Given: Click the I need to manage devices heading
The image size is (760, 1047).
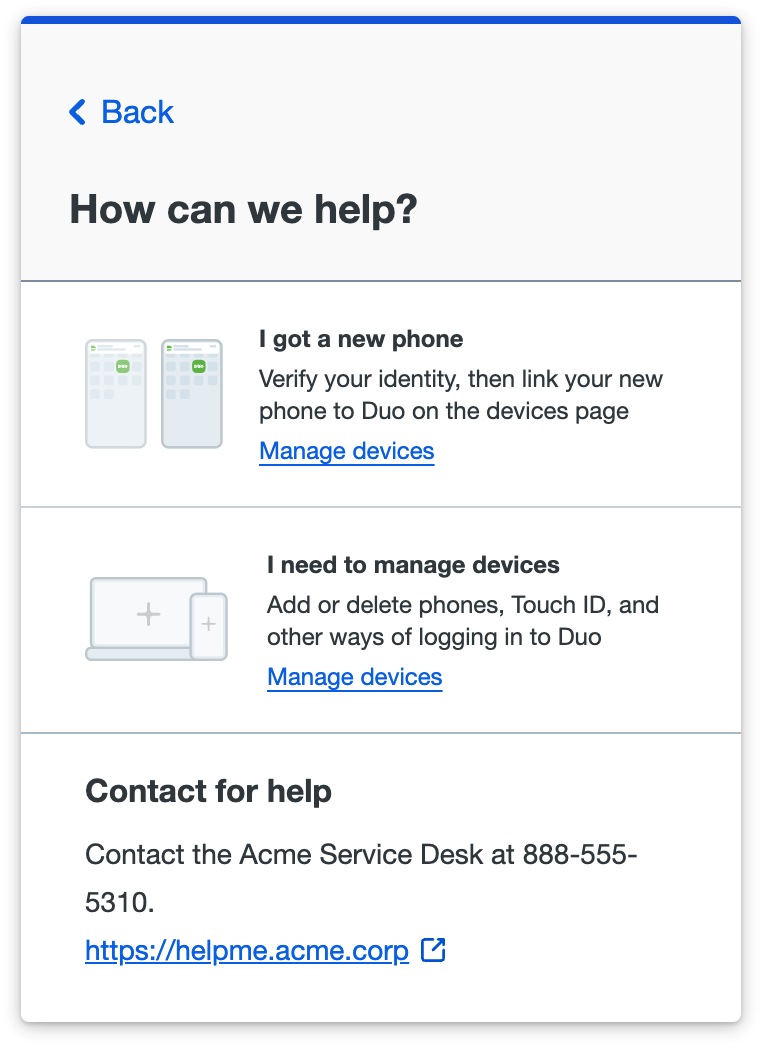Looking at the screenshot, I should 413,565.
